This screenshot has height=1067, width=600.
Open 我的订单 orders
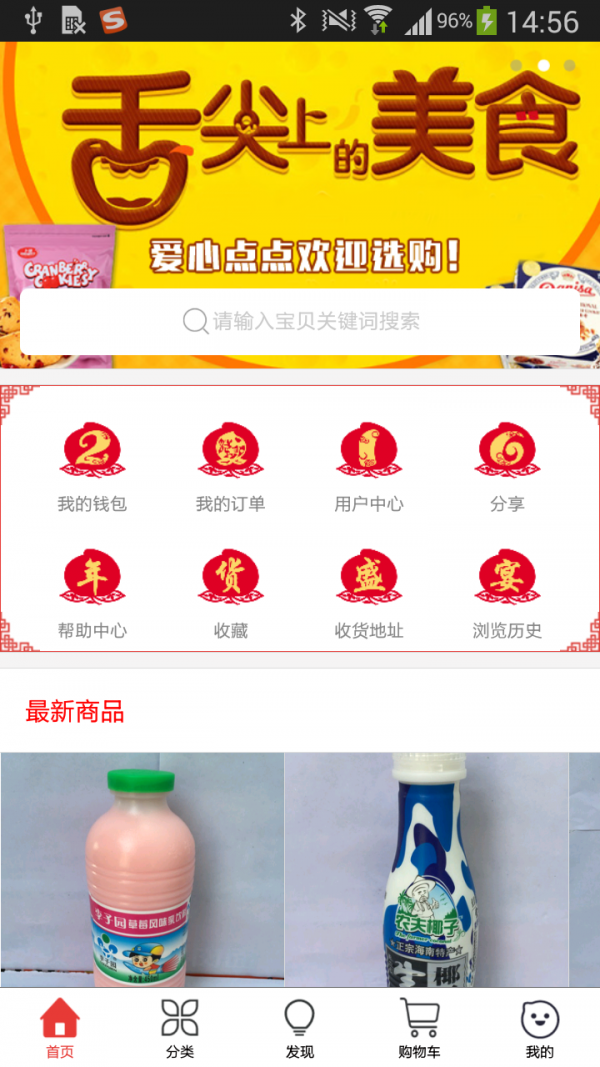tap(230, 468)
